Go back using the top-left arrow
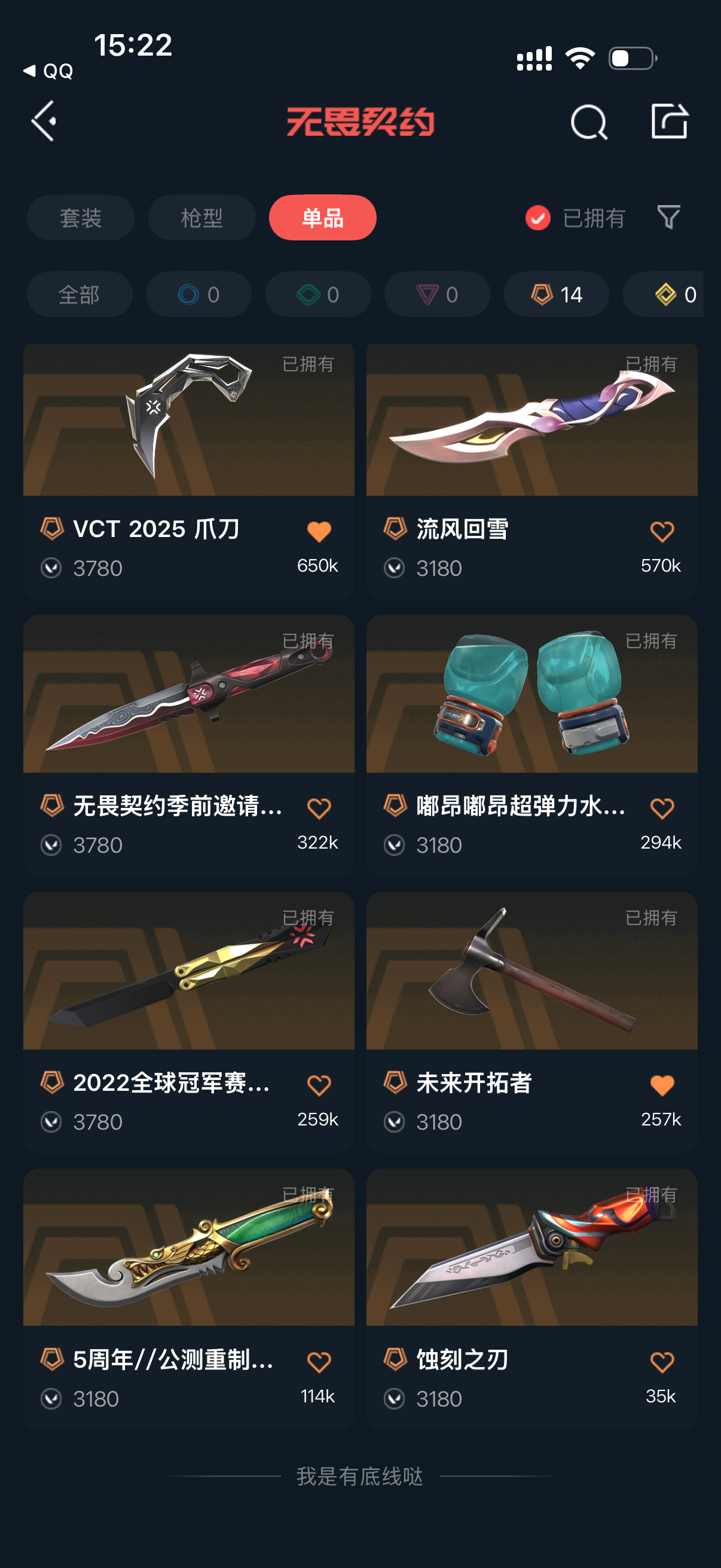The width and height of the screenshot is (721, 1568). [x=44, y=121]
